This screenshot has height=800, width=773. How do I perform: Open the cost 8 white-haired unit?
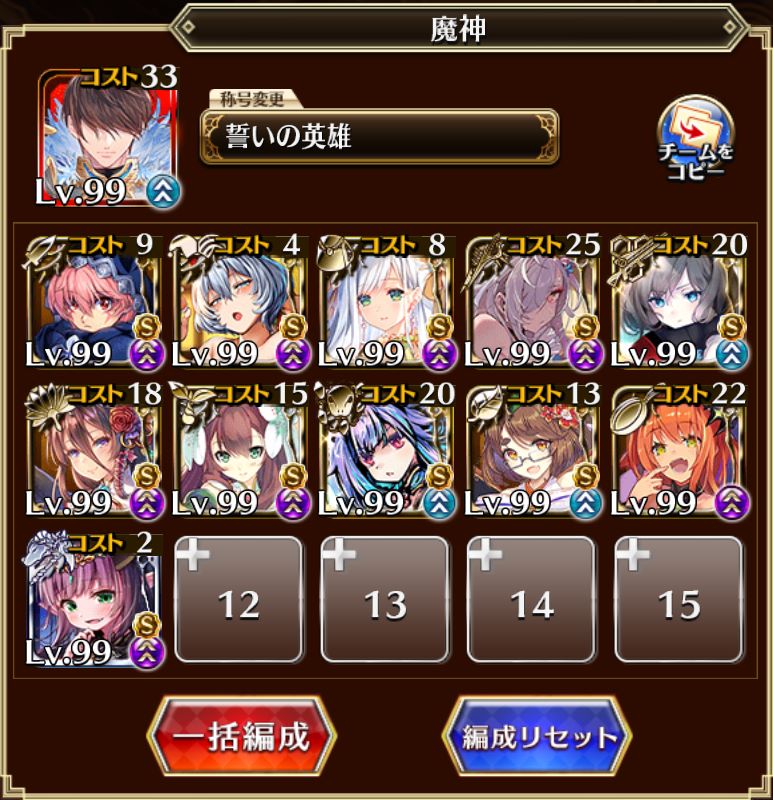point(386,302)
